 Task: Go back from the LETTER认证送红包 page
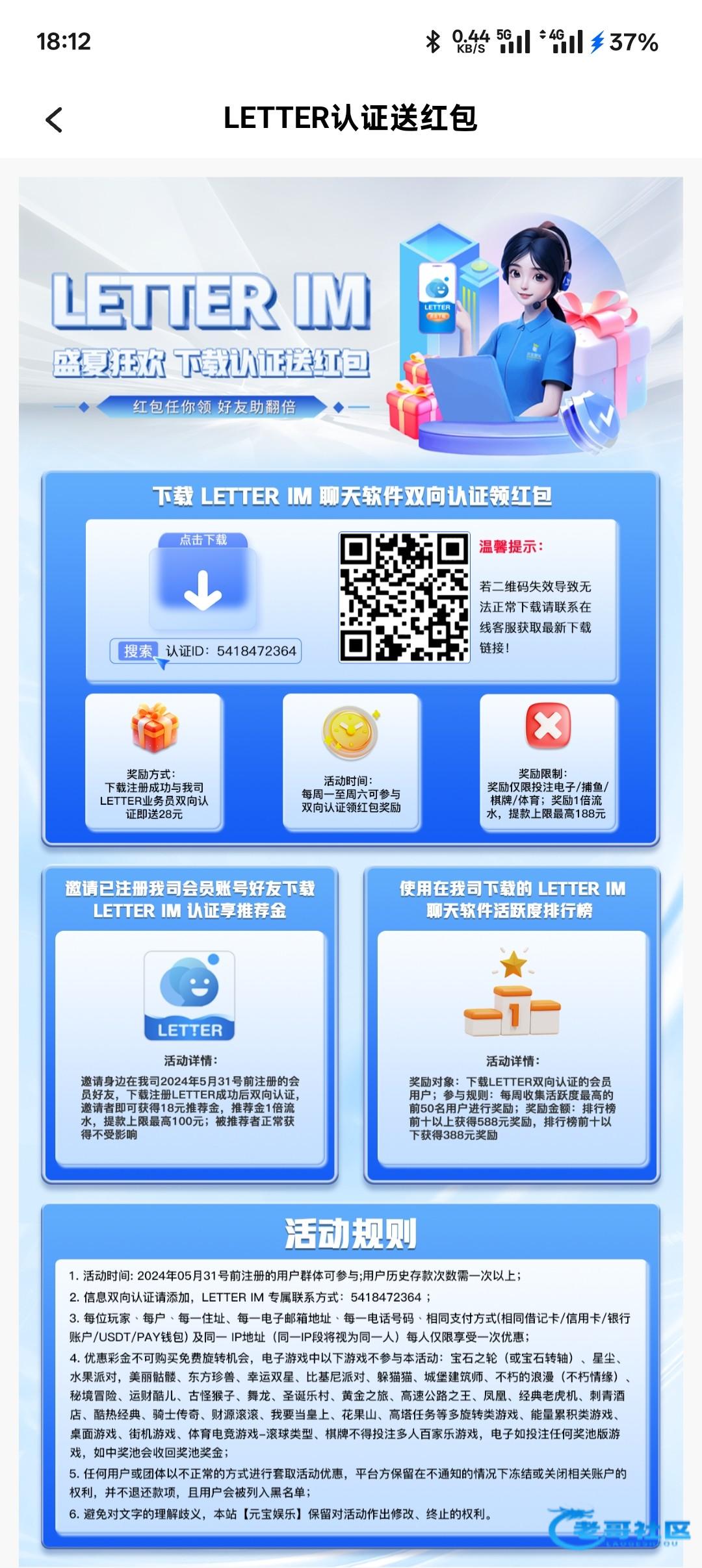pyautogui.click(x=55, y=120)
